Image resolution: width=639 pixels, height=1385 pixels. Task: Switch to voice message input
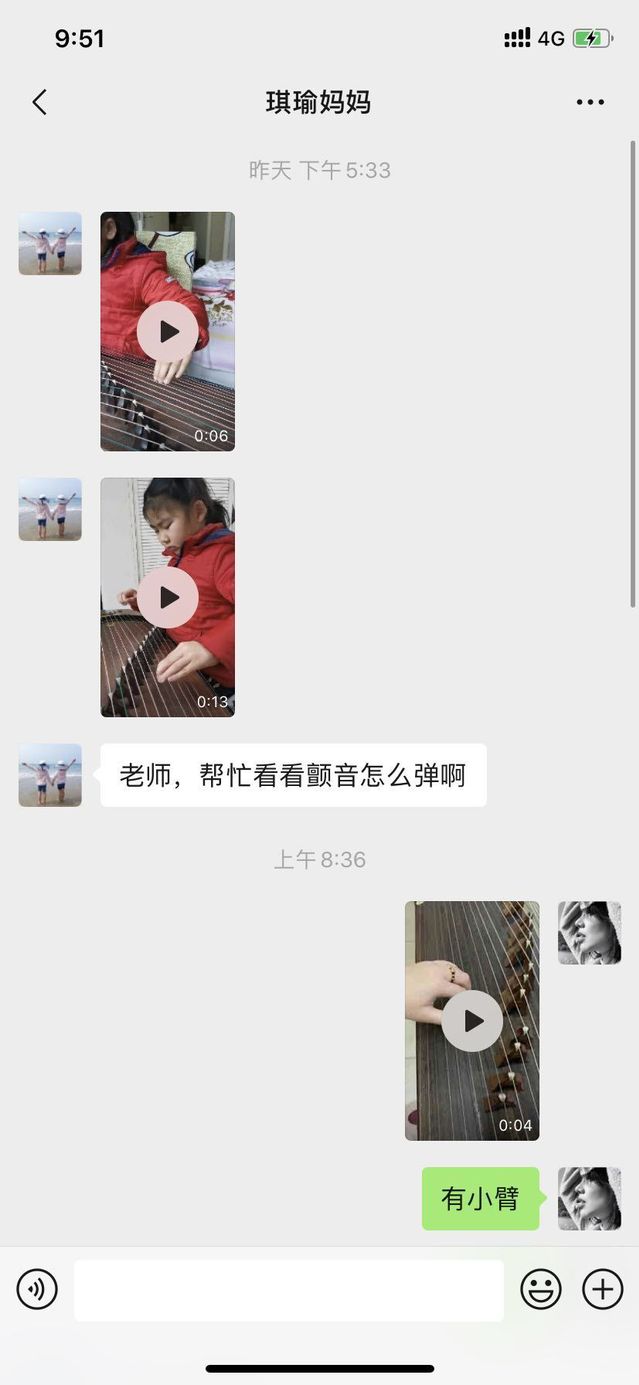point(37,1290)
